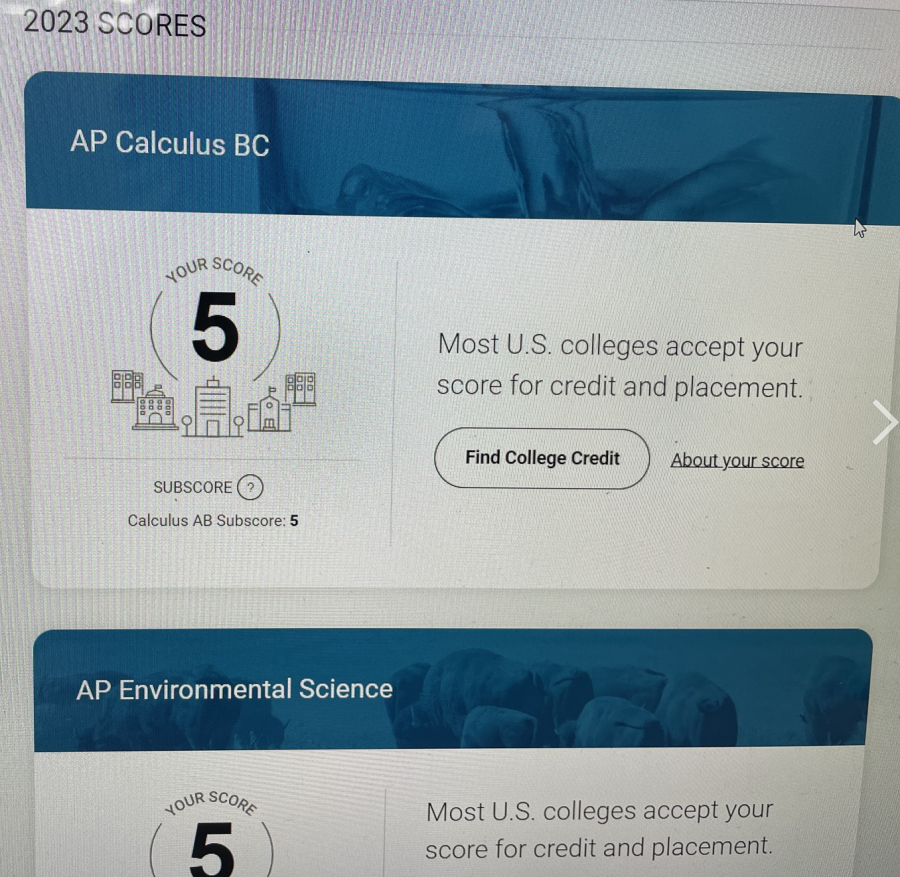Open the About your score link
Image resolution: width=900 pixels, height=877 pixels.
pyautogui.click(x=737, y=460)
